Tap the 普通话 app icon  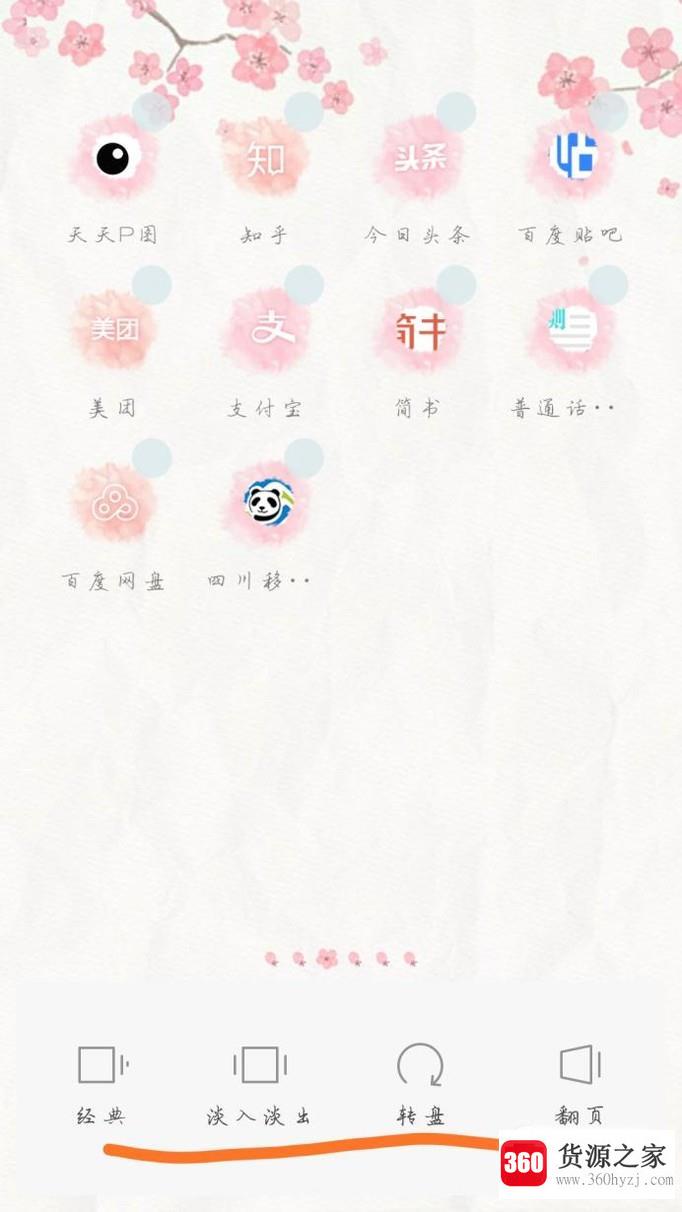coord(572,328)
